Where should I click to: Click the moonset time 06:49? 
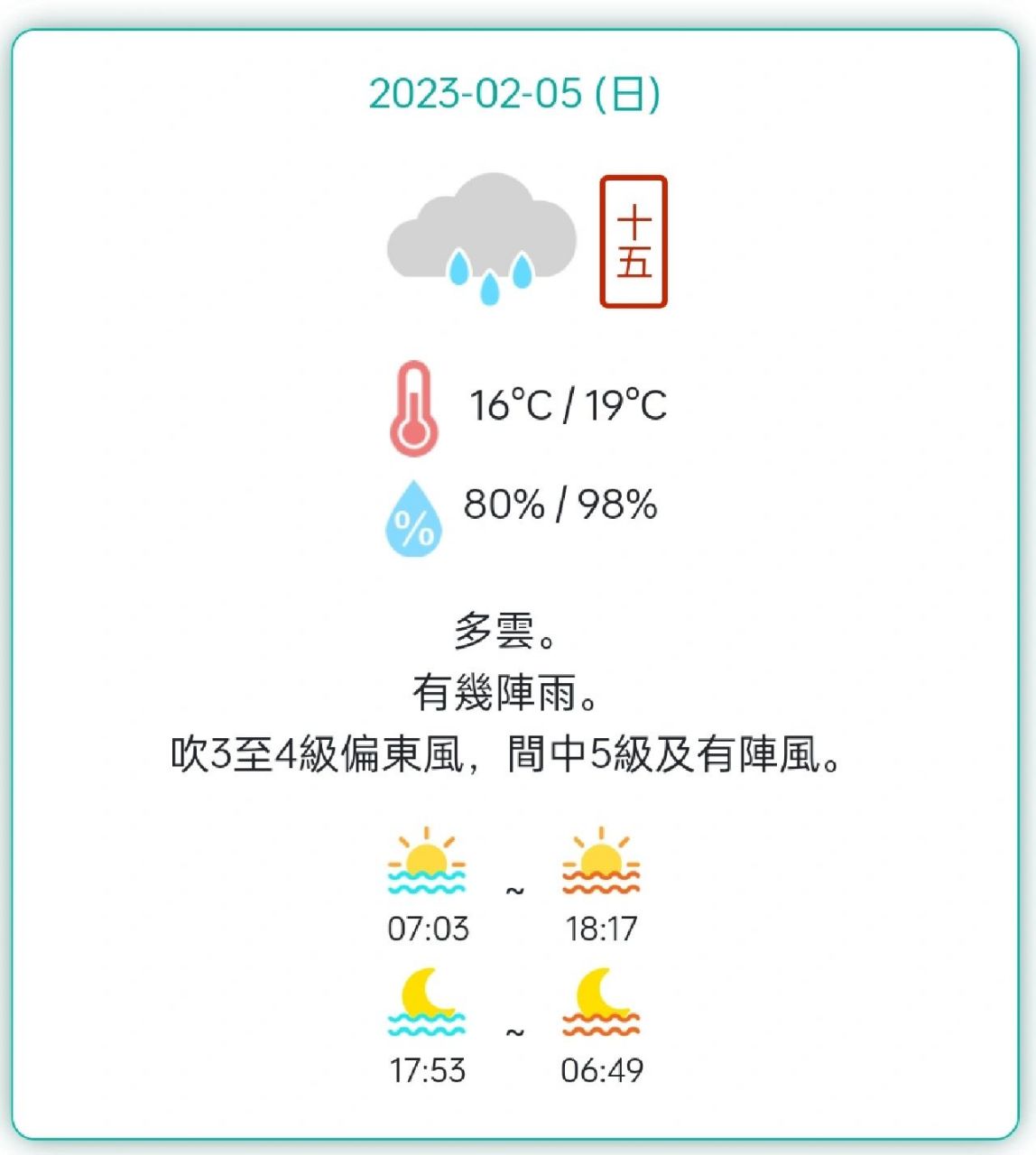coord(603,1072)
